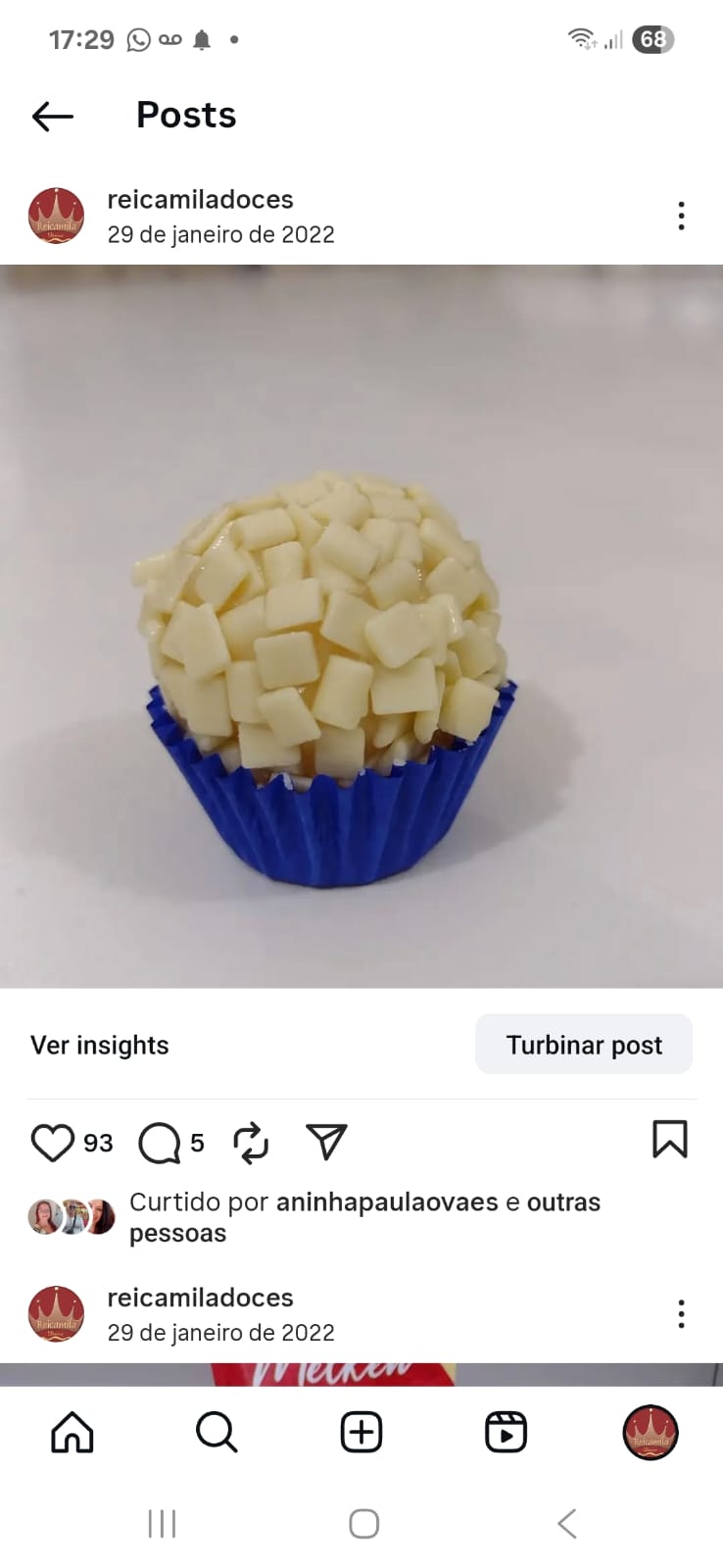View insights for this post

coord(100,1045)
